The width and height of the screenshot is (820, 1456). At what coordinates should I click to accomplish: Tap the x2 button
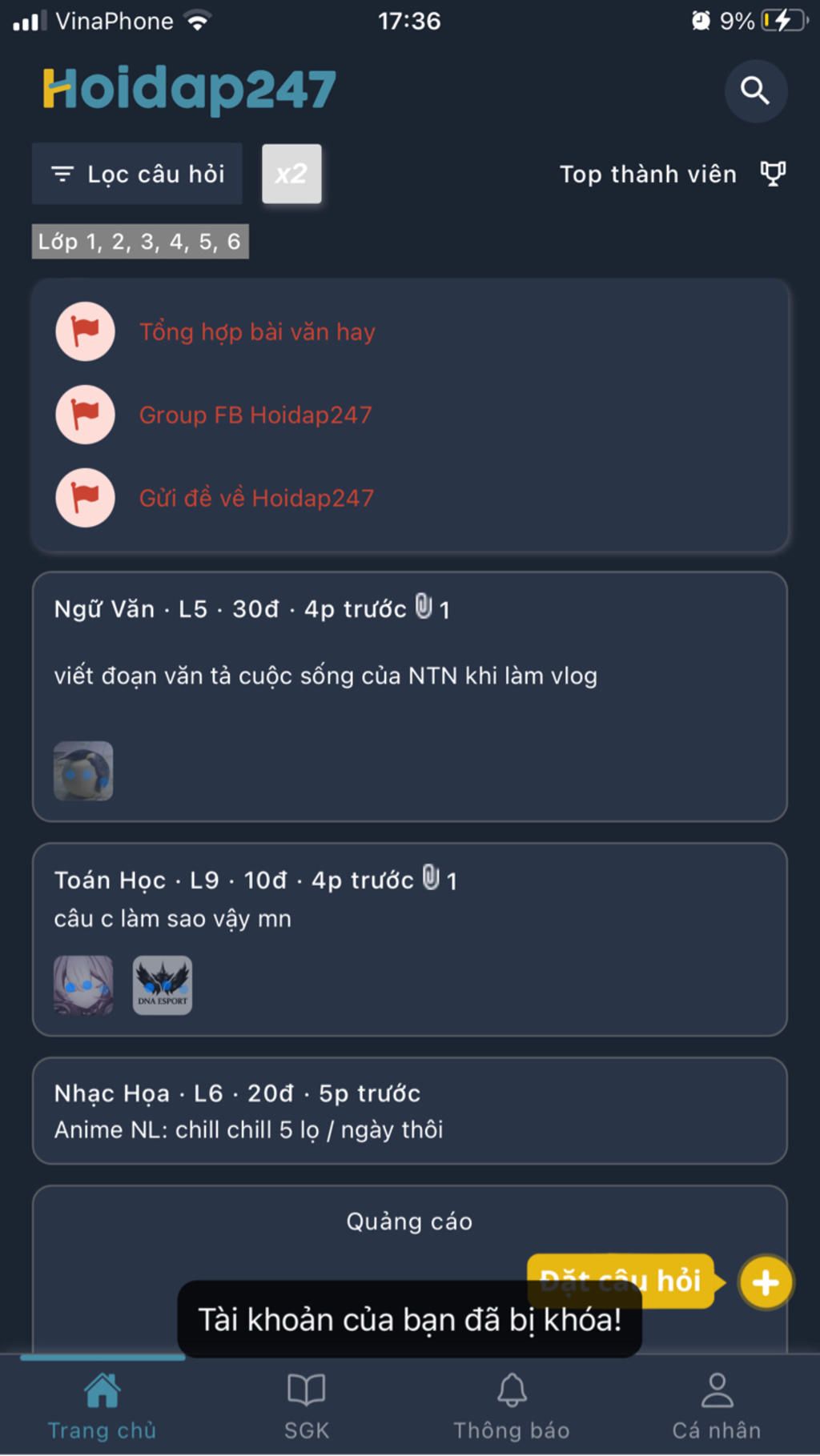(x=291, y=174)
